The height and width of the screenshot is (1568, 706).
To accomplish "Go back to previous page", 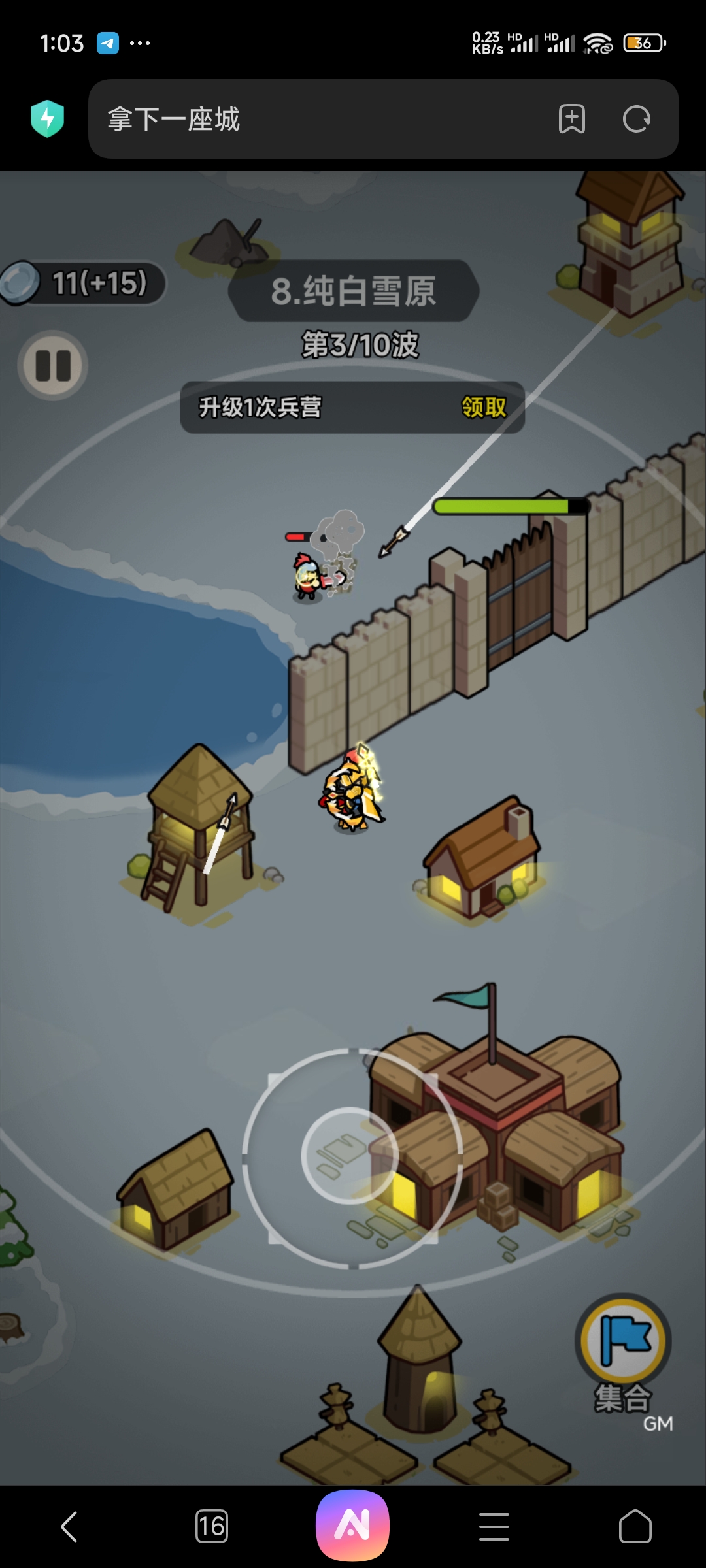I will pyautogui.click(x=69, y=1527).
